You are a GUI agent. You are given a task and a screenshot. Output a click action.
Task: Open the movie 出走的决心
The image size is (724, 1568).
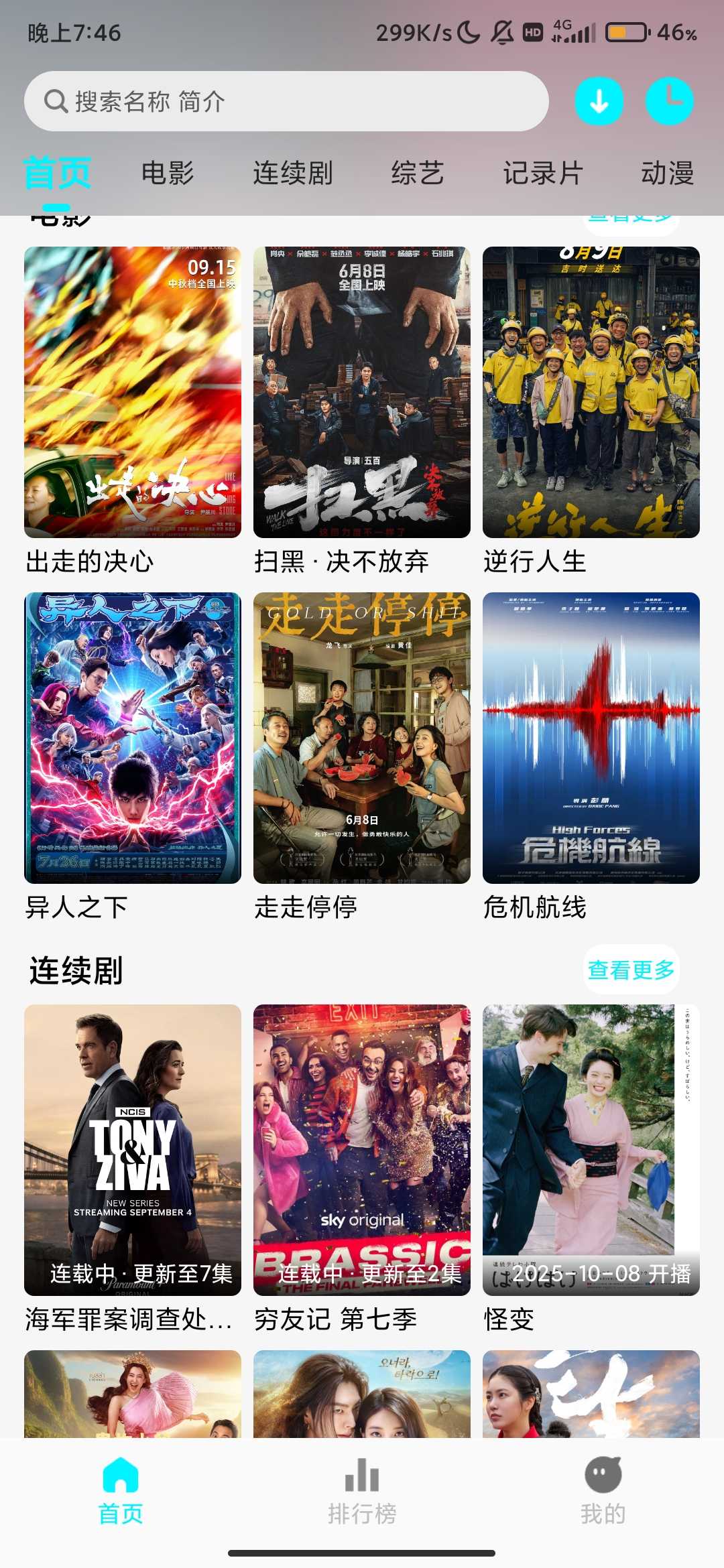point(133,393)
